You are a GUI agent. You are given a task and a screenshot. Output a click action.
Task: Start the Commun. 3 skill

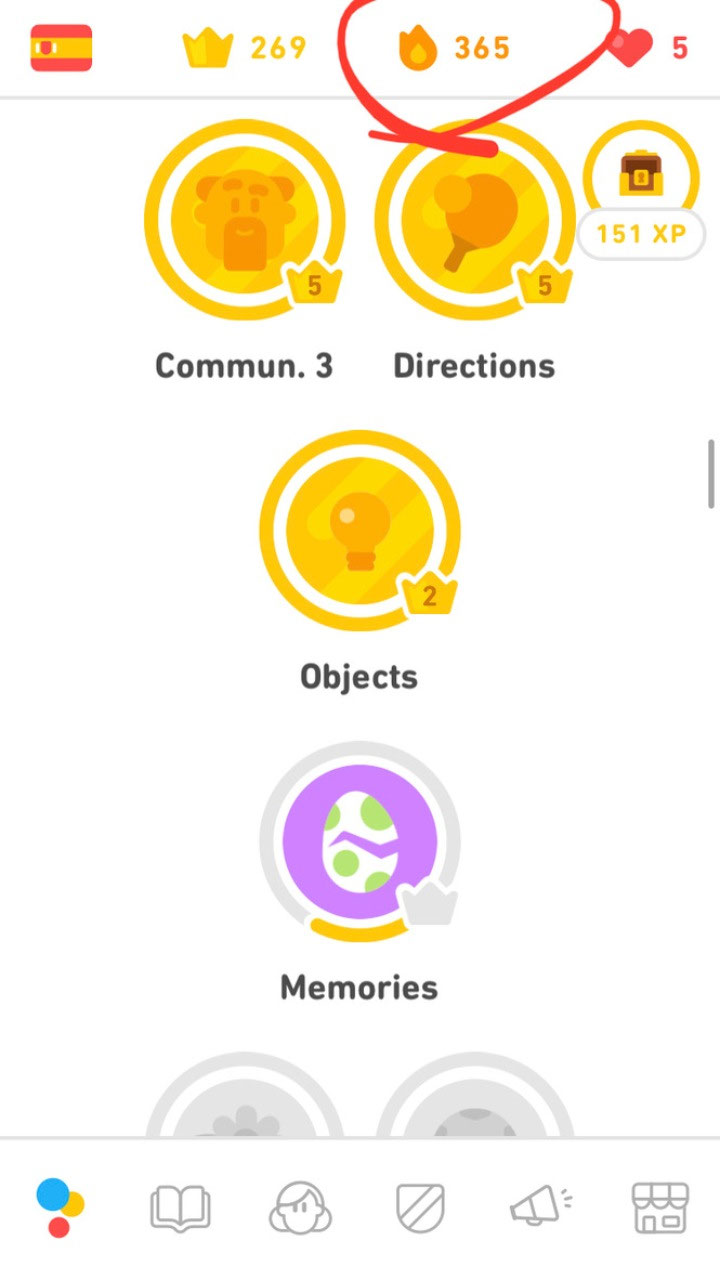coord(244,220)
